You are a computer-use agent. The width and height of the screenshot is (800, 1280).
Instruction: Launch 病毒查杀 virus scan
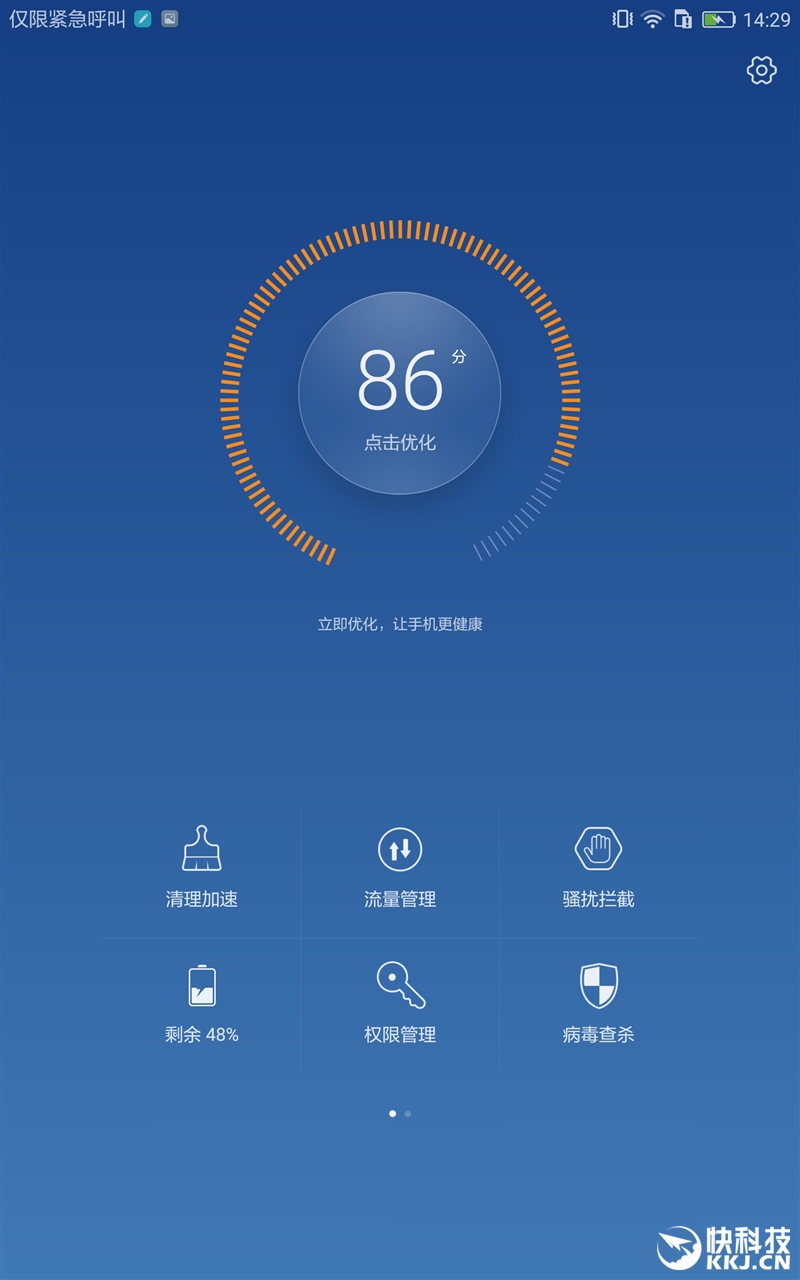[x=598, y=1003]
